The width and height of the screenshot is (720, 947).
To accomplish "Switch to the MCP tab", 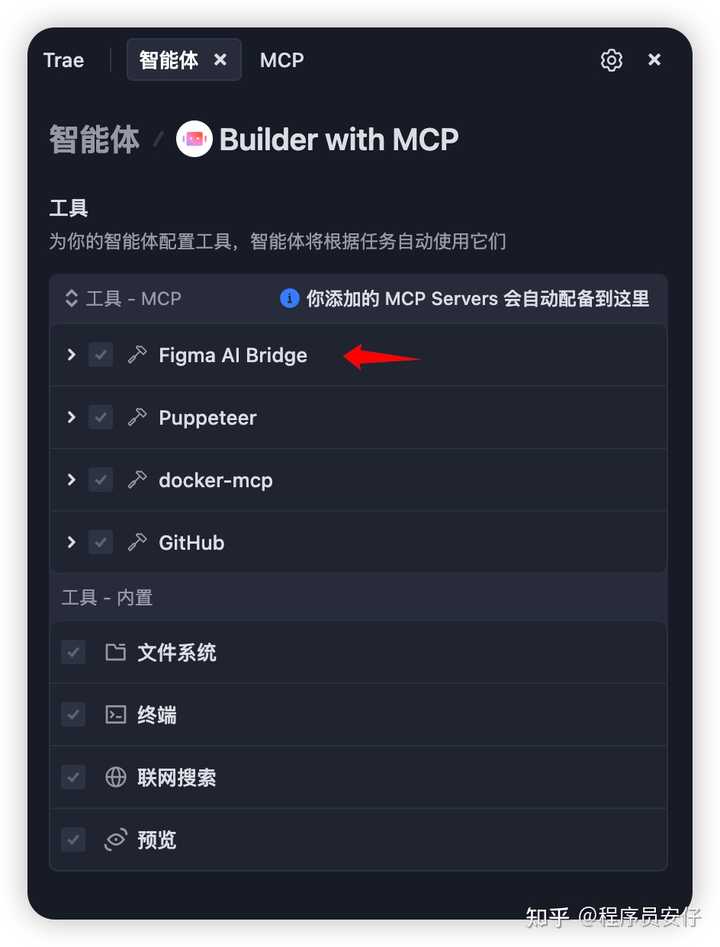I will coord(281,60).
